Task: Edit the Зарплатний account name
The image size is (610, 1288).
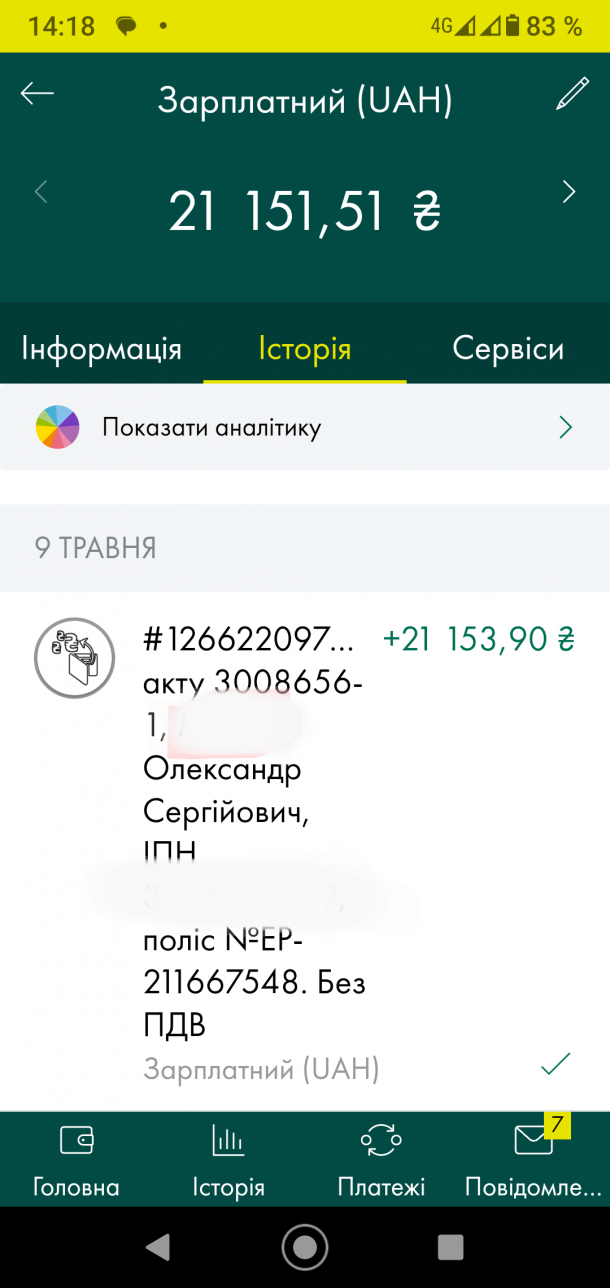Action: (x=572, y=94)
